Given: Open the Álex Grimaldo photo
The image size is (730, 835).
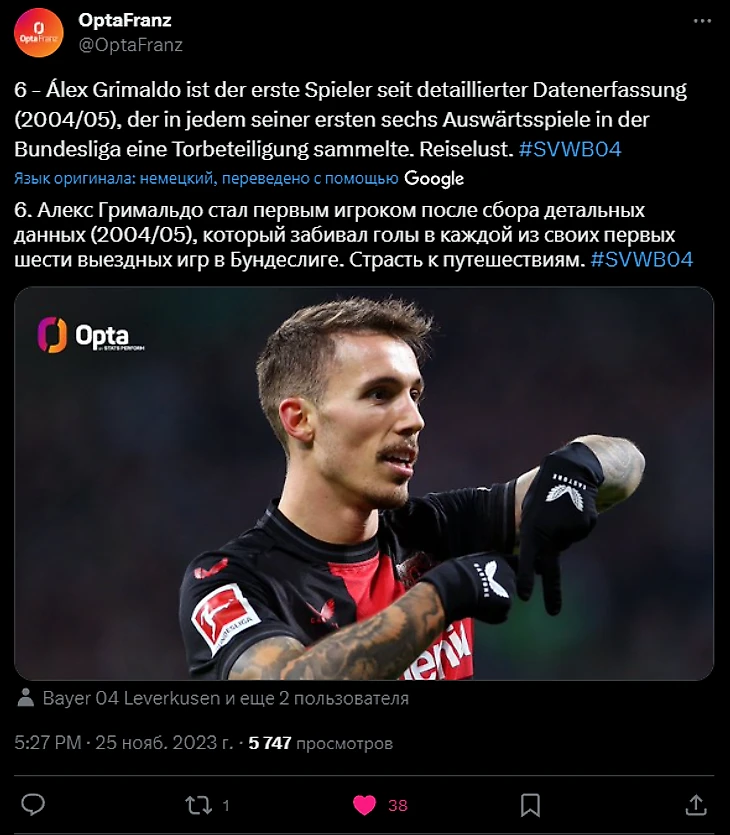Looking at the screenshot, I should pos(364,484).
